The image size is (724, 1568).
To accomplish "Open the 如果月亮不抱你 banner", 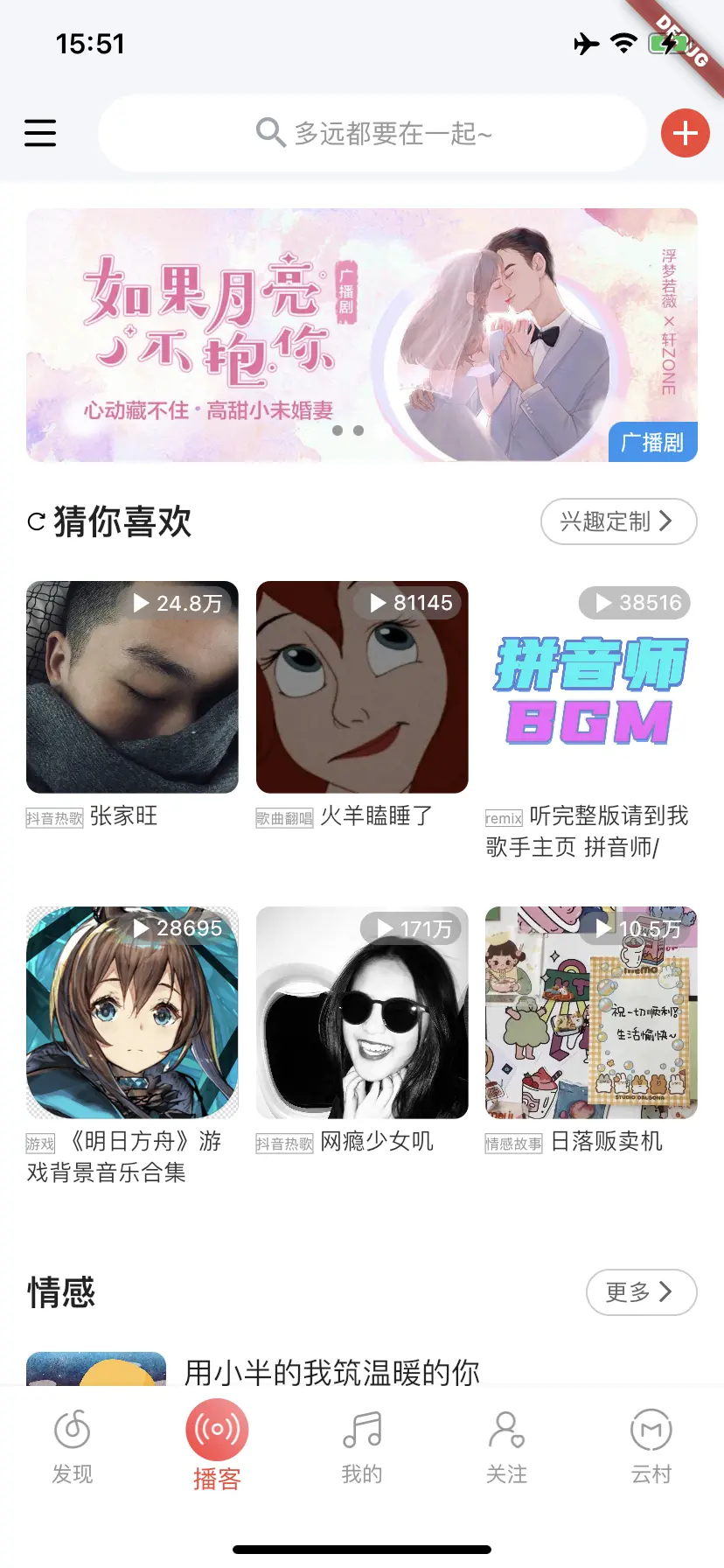I will coord(362,334).
